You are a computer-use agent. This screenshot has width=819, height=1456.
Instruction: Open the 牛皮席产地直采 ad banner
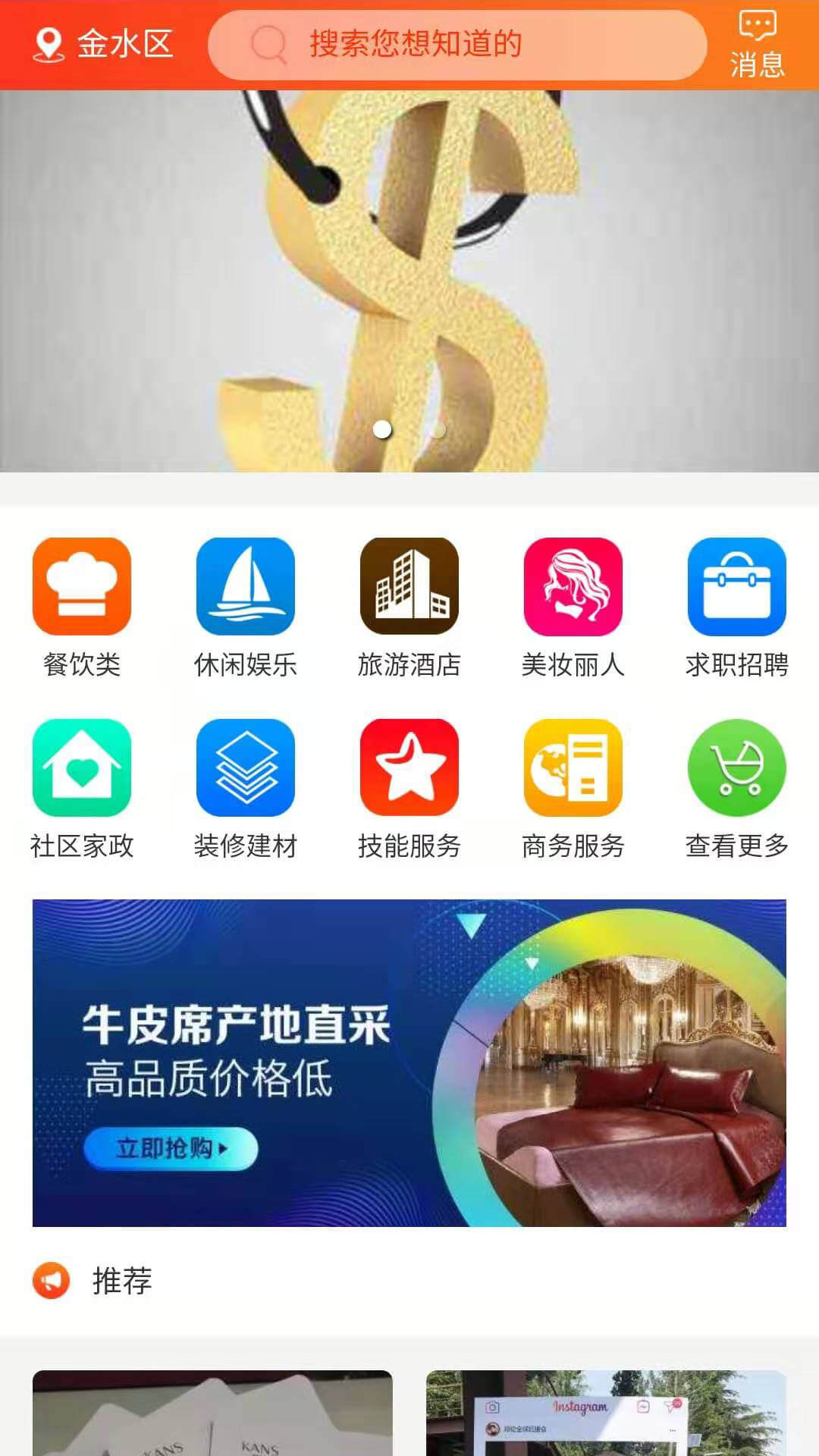(x=409, y=1062)
